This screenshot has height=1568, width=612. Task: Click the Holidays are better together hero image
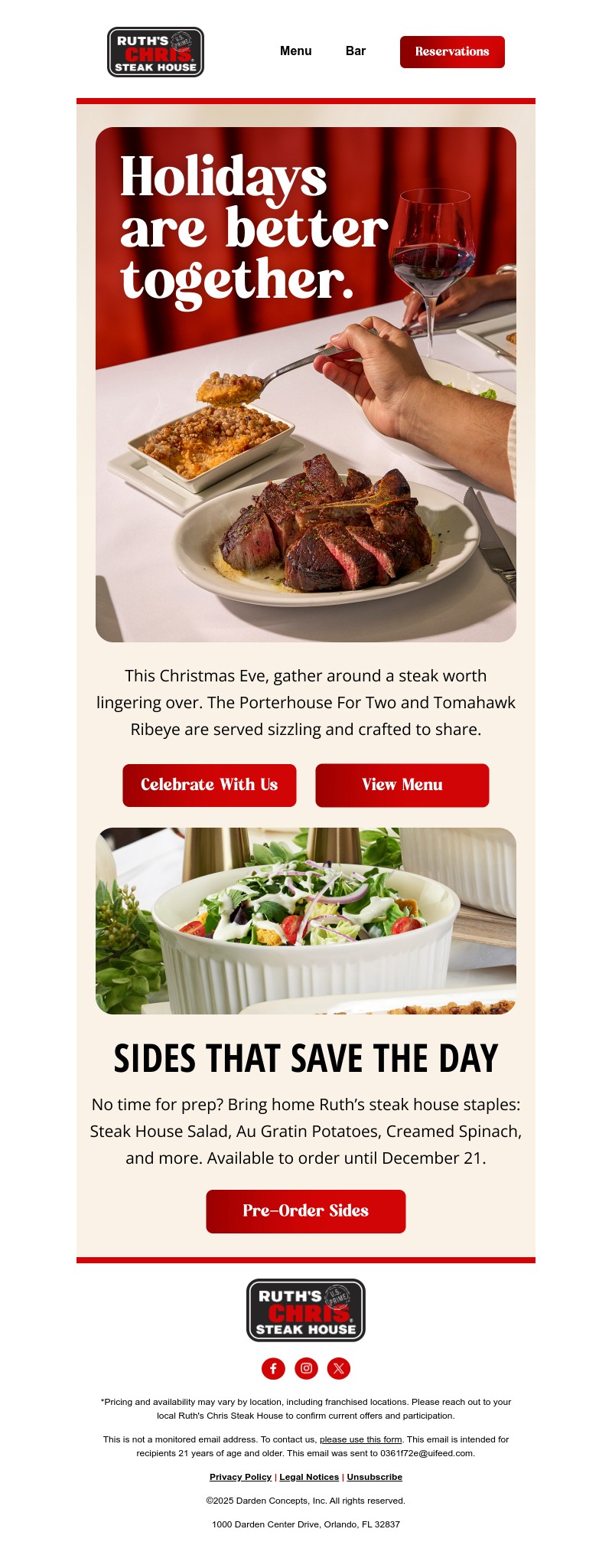click(x=305, y=383)
